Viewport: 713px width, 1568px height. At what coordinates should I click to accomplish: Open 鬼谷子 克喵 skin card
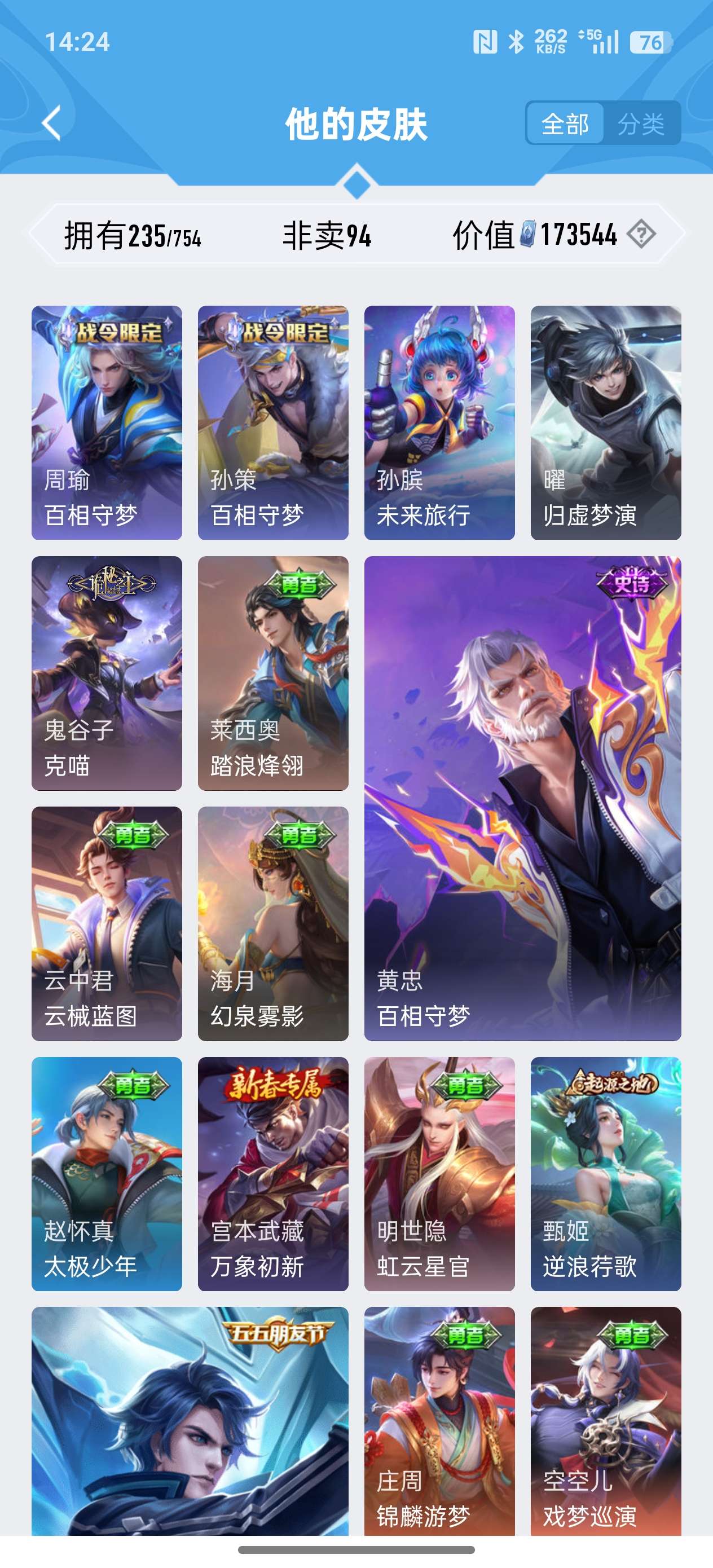click(x=107, y=673)
